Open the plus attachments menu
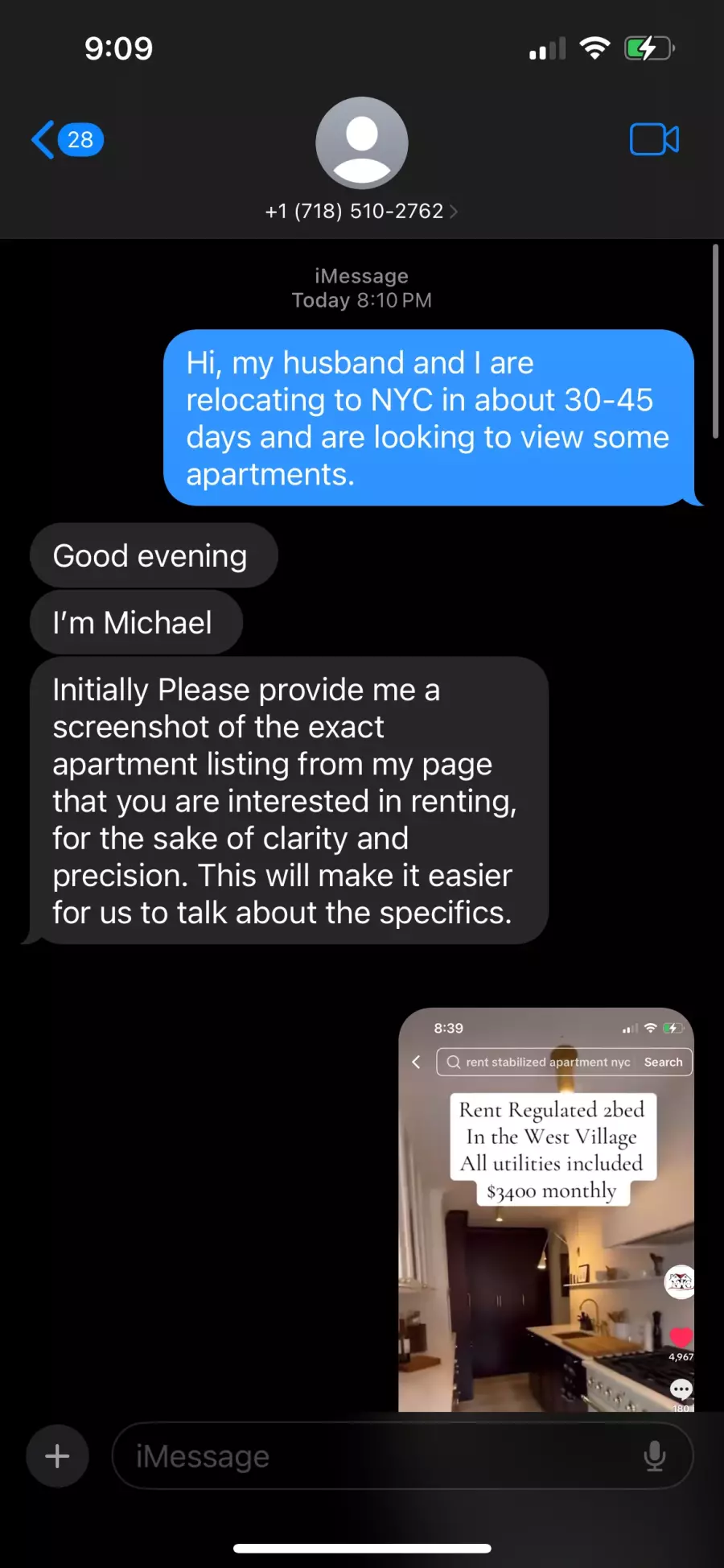This screenshot has height=1568, width=724. [57, 1456]
